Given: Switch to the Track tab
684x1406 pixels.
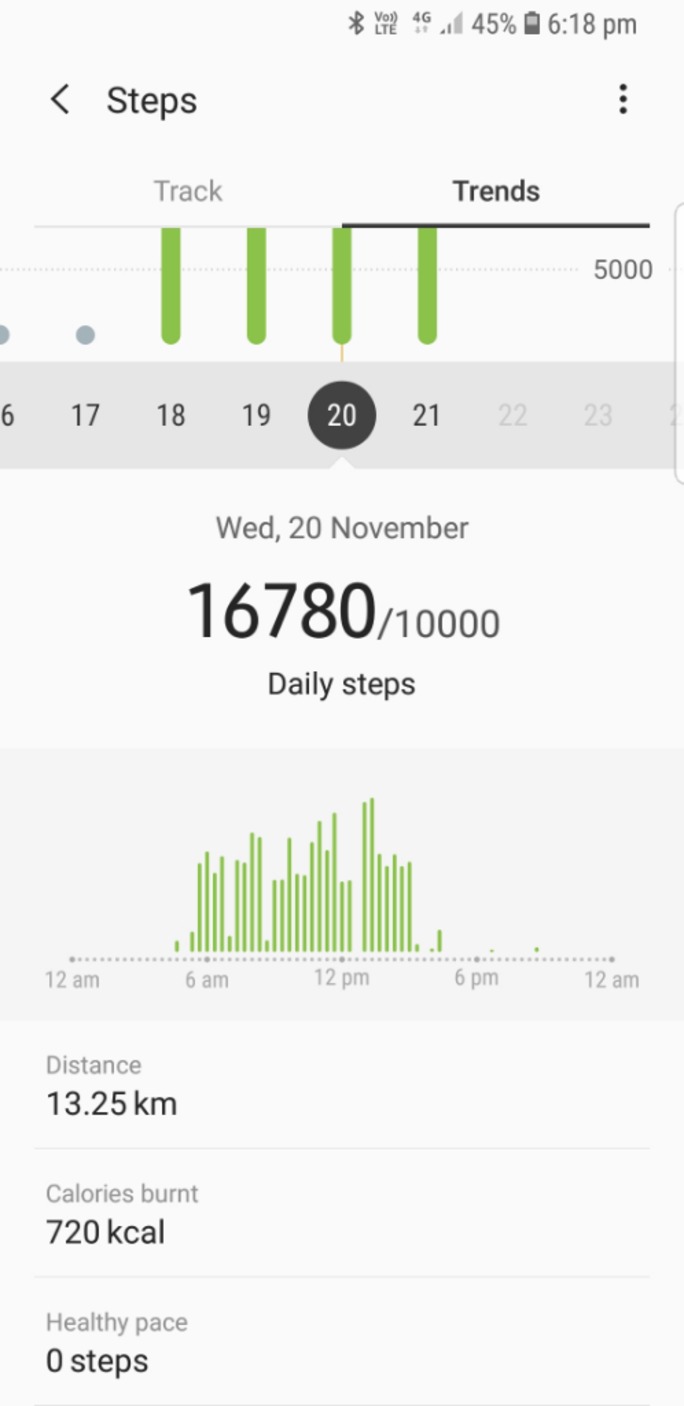Looking at the screenshot, I should (188, 191).
